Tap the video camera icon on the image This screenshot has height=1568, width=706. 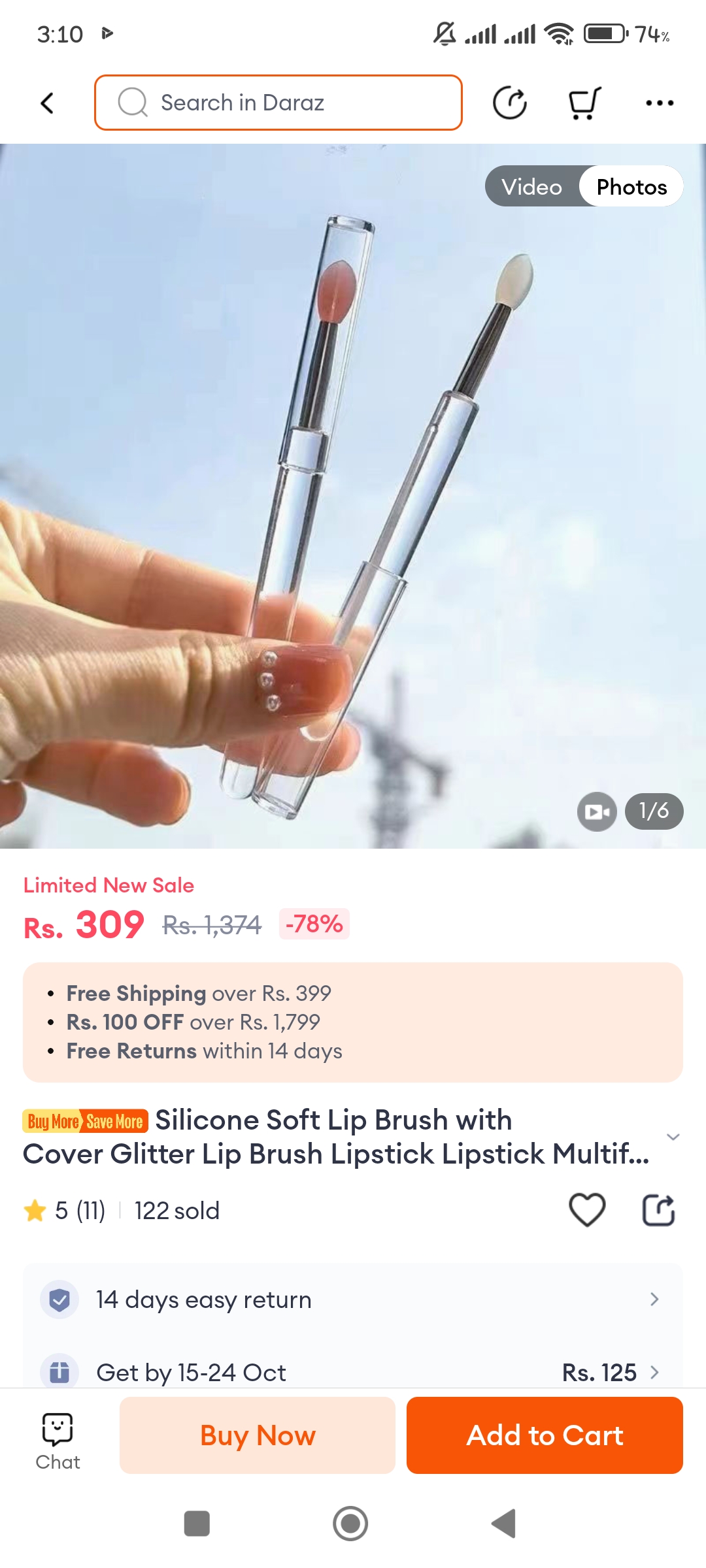pos(596,811)
